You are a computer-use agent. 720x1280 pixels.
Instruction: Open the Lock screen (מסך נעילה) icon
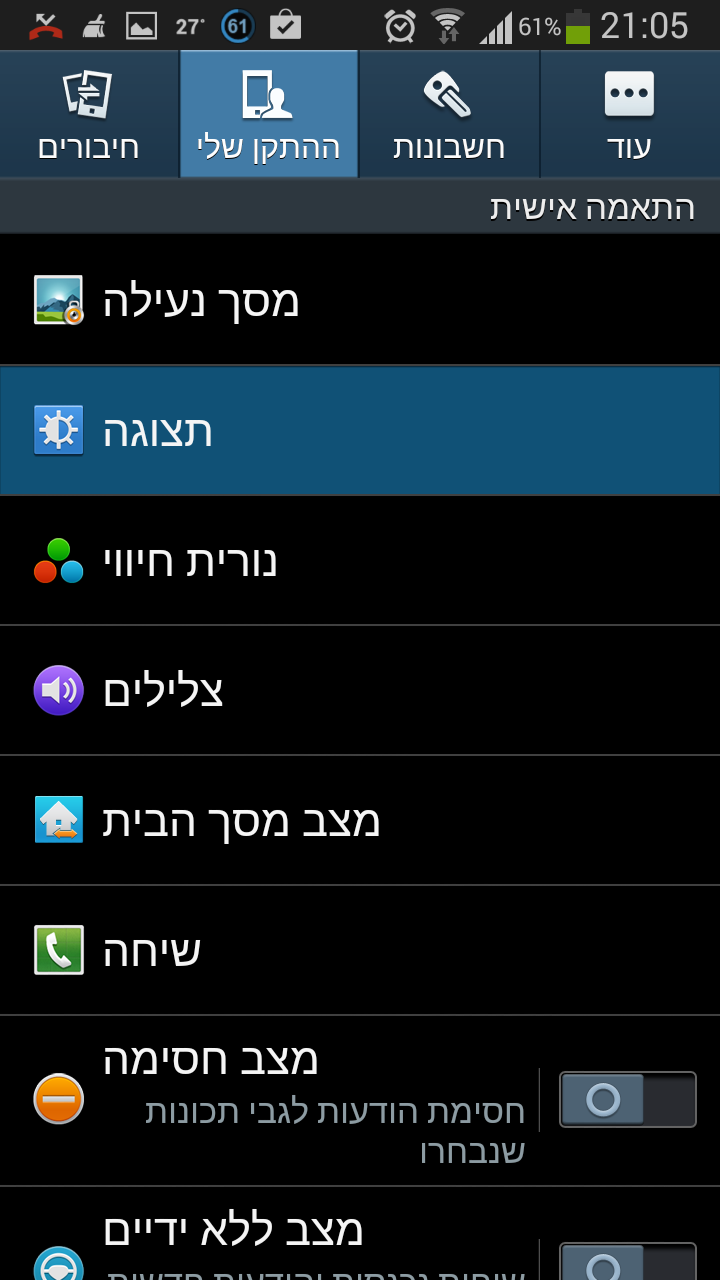(58, 301)
